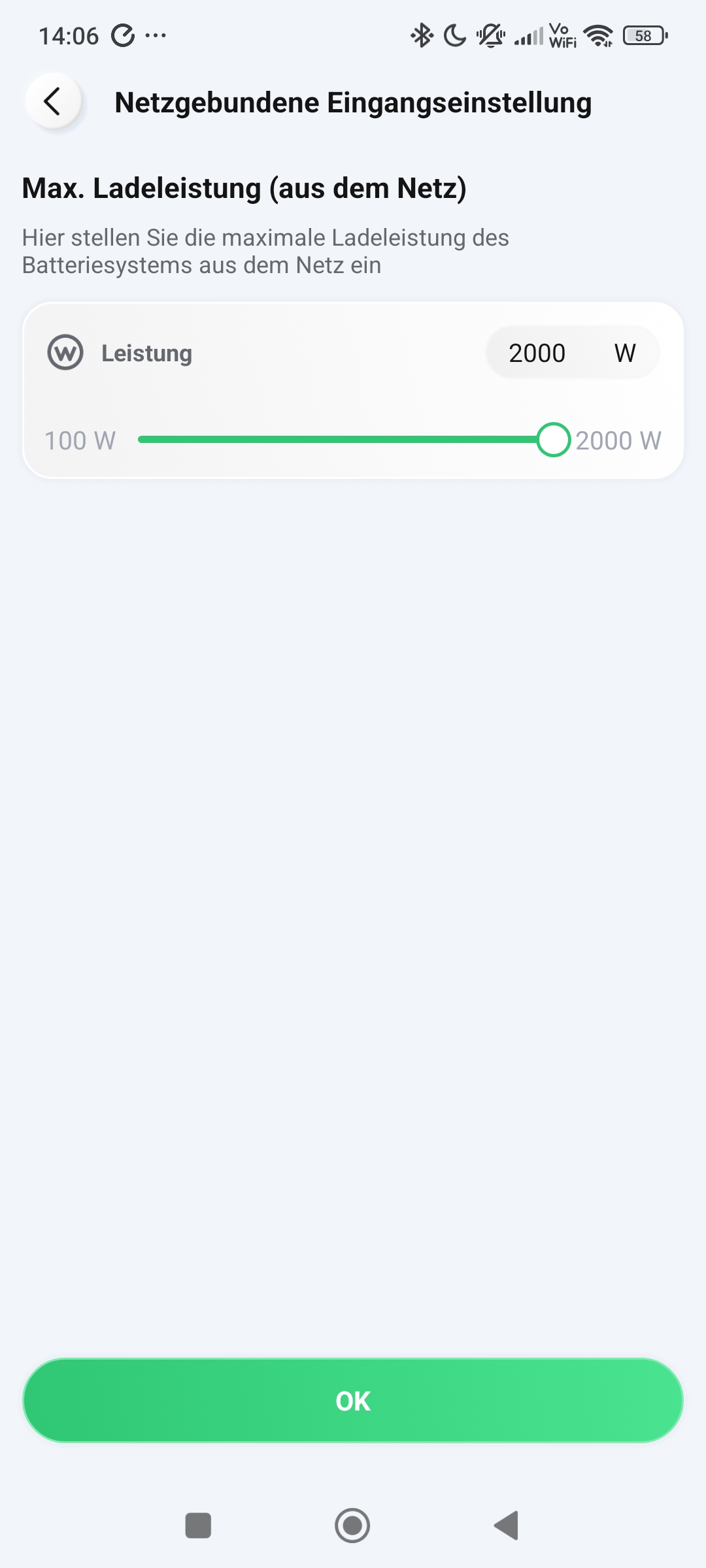
Task: Confirm settings with the OK button
Action: pyautogui.click(x=353, y=1400)
